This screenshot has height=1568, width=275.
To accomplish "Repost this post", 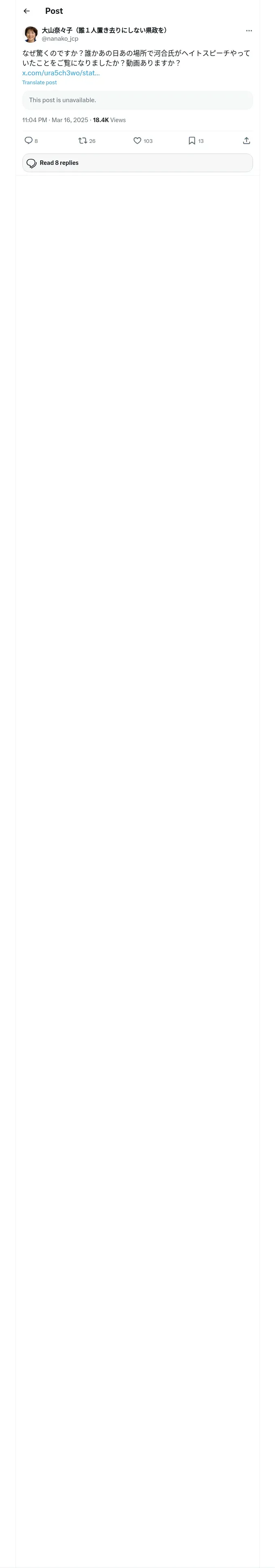I will pyautogui.click(x=82, y=140).
